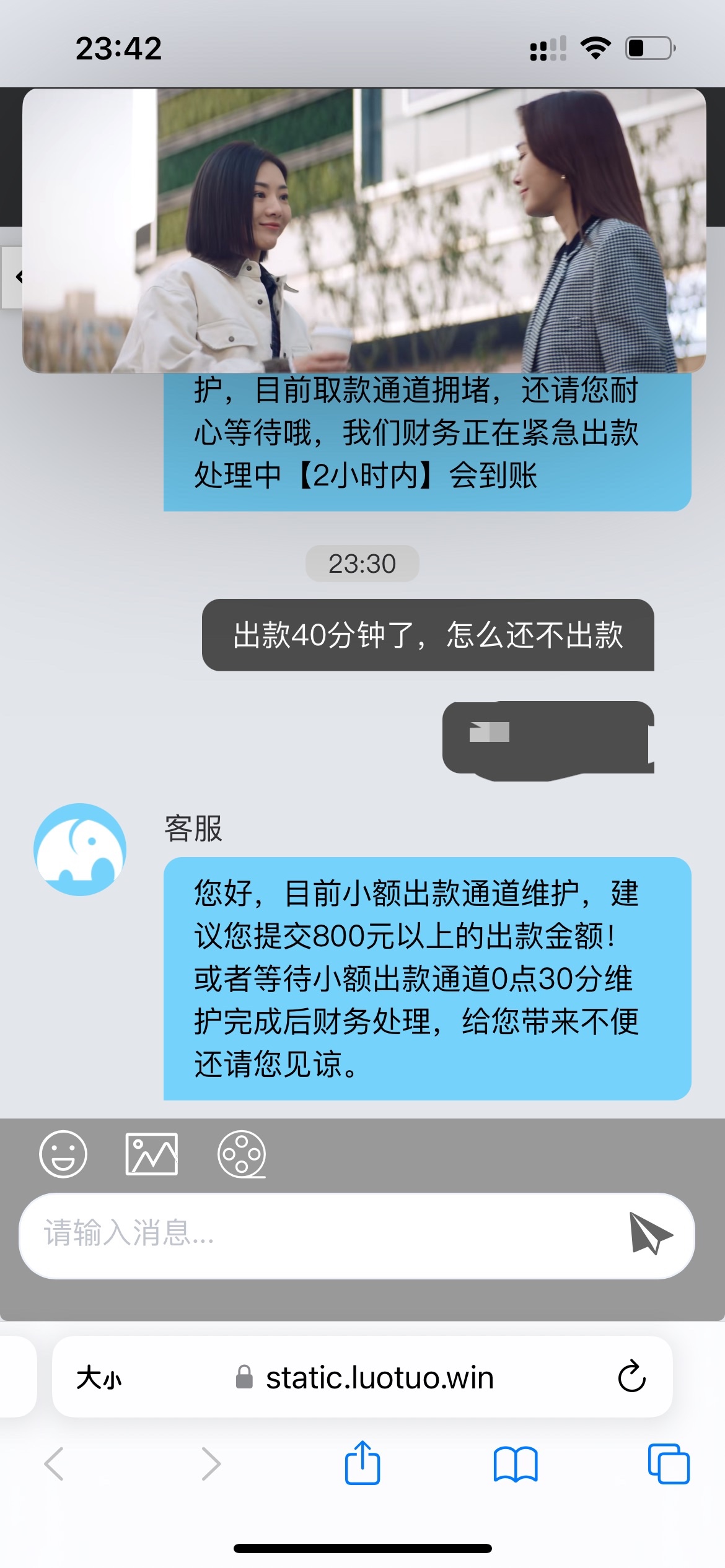Attach an image to the chat

point(152,1154)
